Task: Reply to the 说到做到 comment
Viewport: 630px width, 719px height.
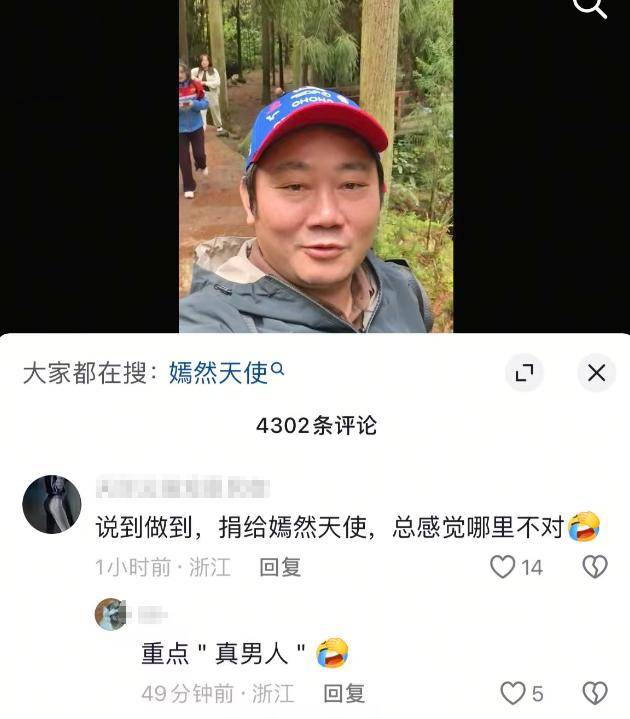Action: (x=280, y=568)
